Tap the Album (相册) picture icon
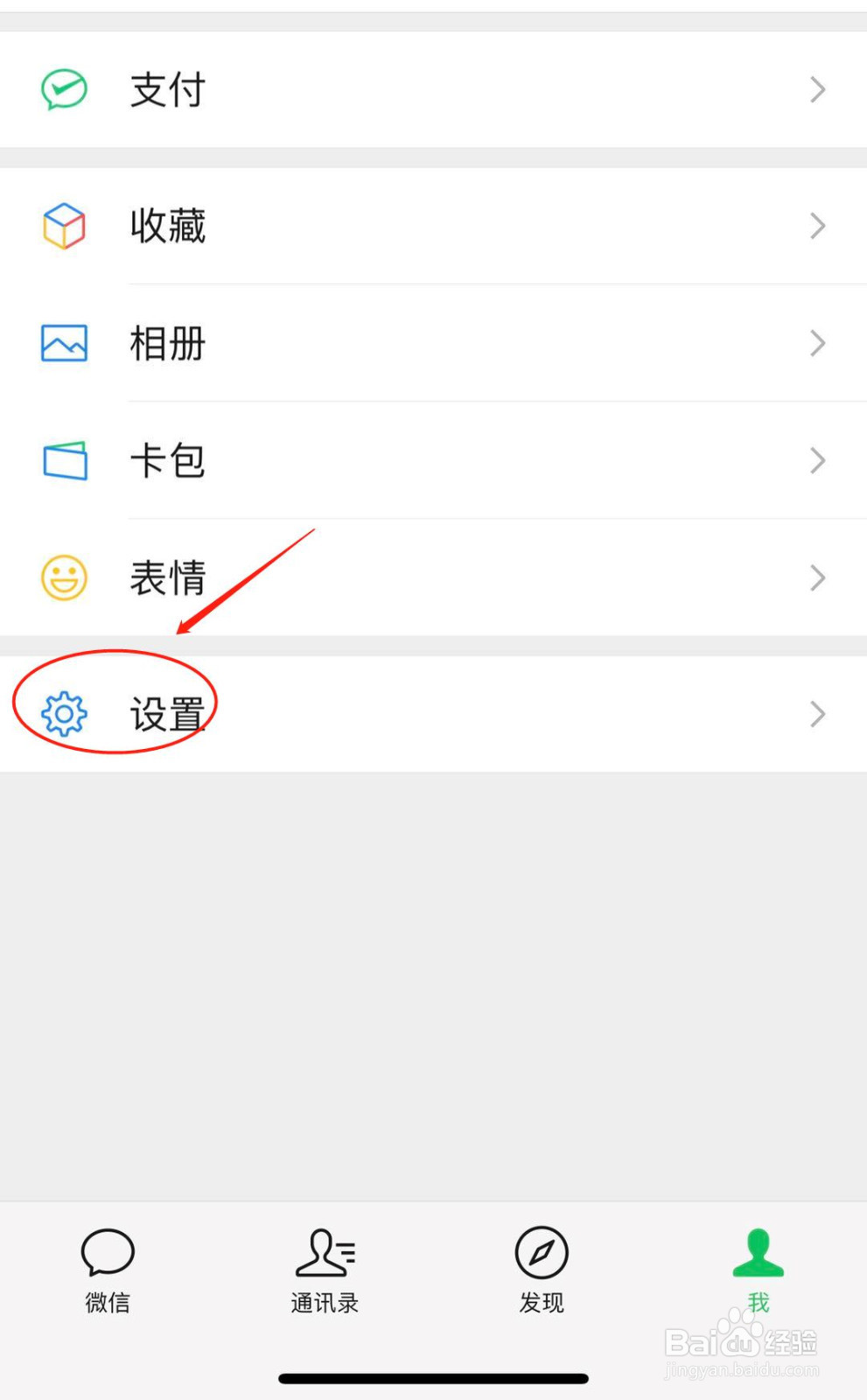This screenshot has height=1400, width=867. pos(64,343)
